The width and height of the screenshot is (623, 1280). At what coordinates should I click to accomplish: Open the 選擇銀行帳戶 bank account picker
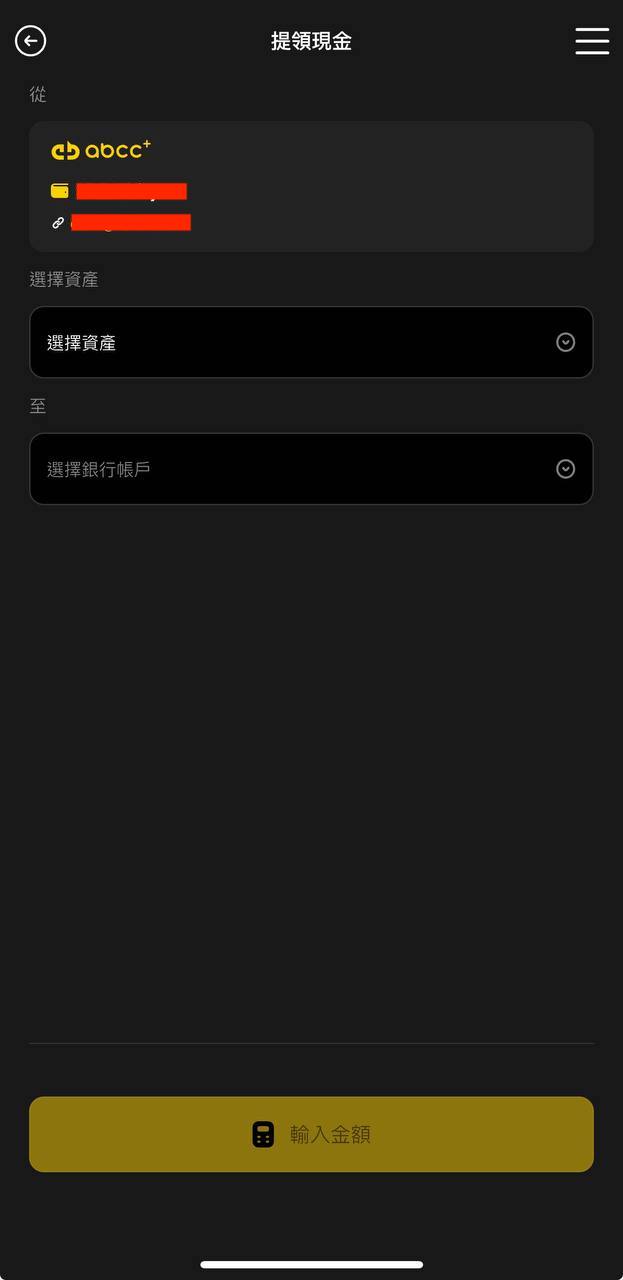pyautogui.click(x=311, y=469)
